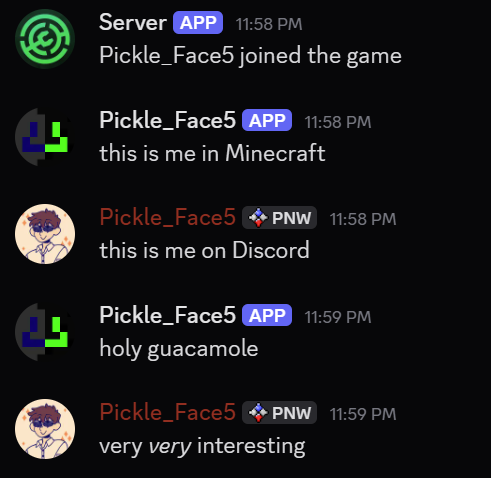Screen dimensions: 491x478
Task: Open avatar next to "this is me on Discord"
Action: (45, 234)
